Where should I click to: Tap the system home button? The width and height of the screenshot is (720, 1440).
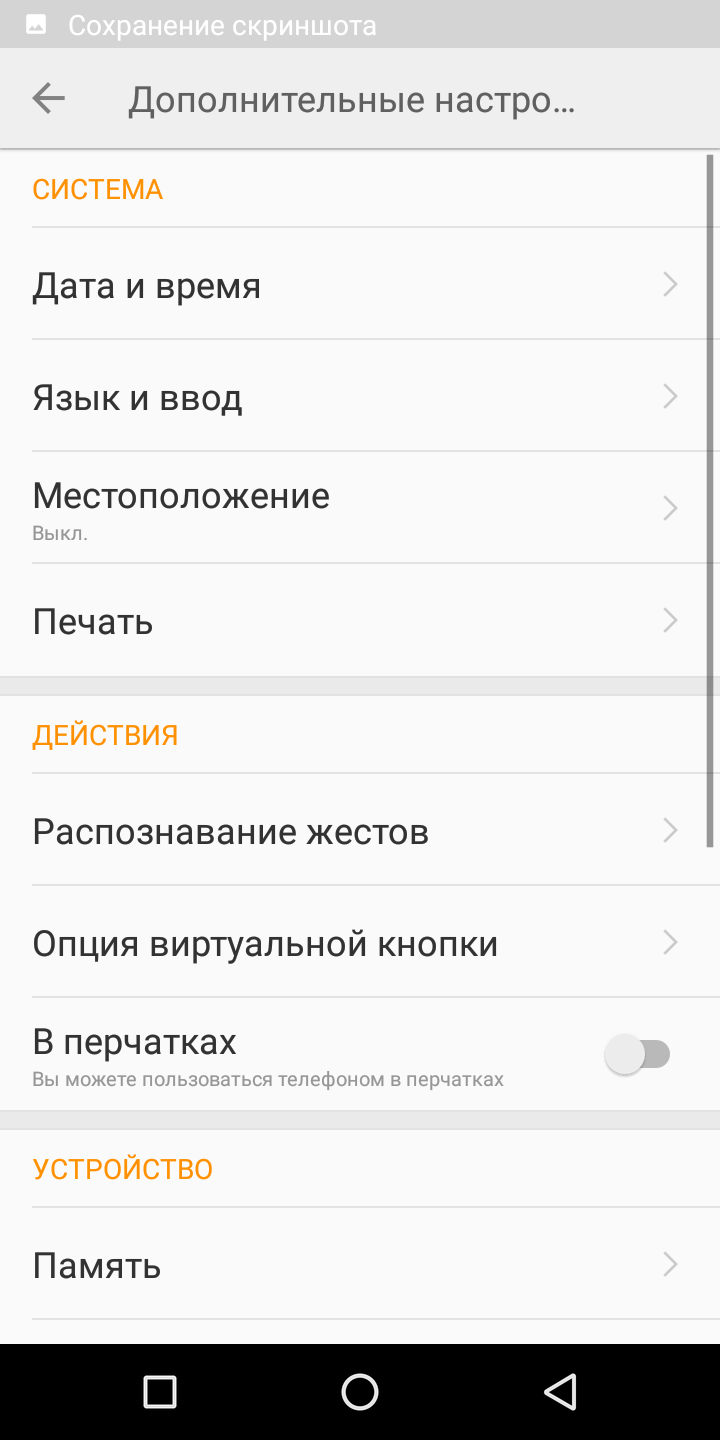pos(360,1391)
